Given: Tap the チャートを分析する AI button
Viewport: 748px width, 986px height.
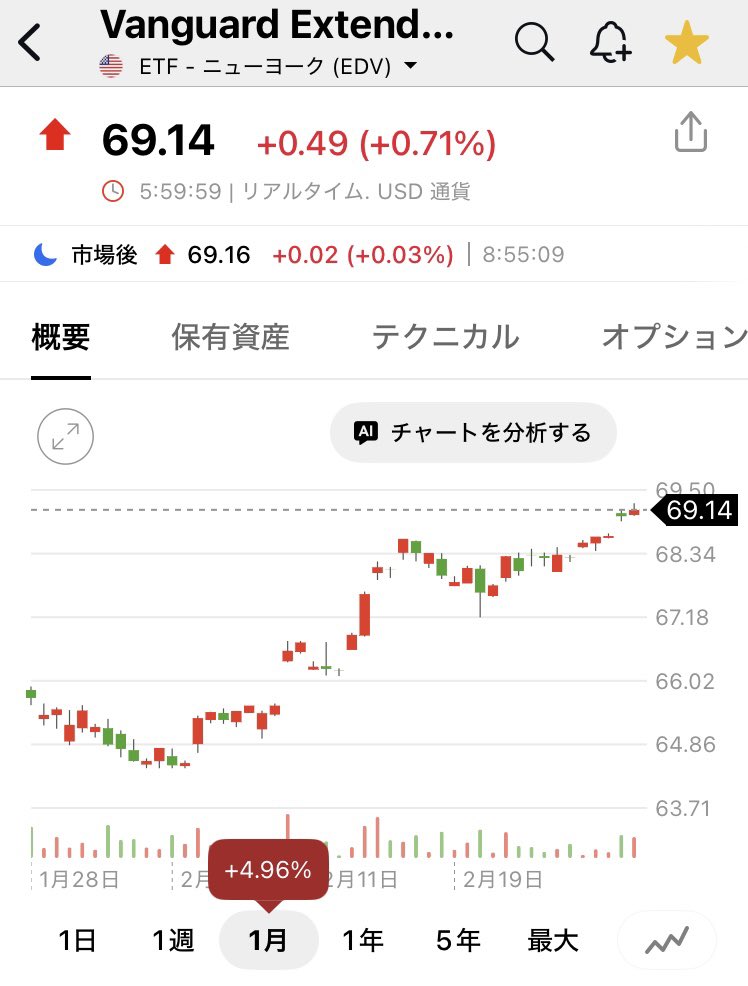Looking at the screenshot, I should click(473, 433).
